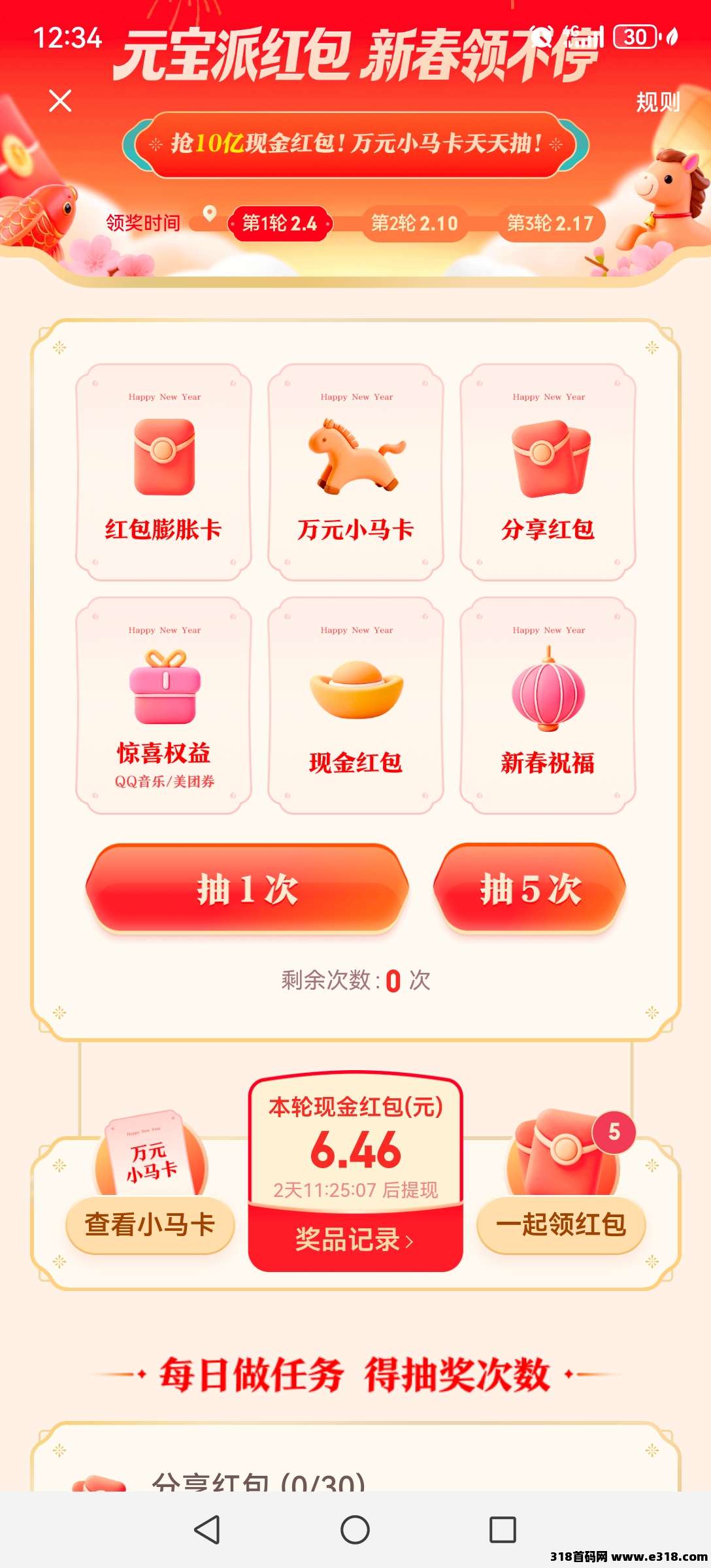Close the red packet activity page

pyautogui.click(x=60, y=101)
